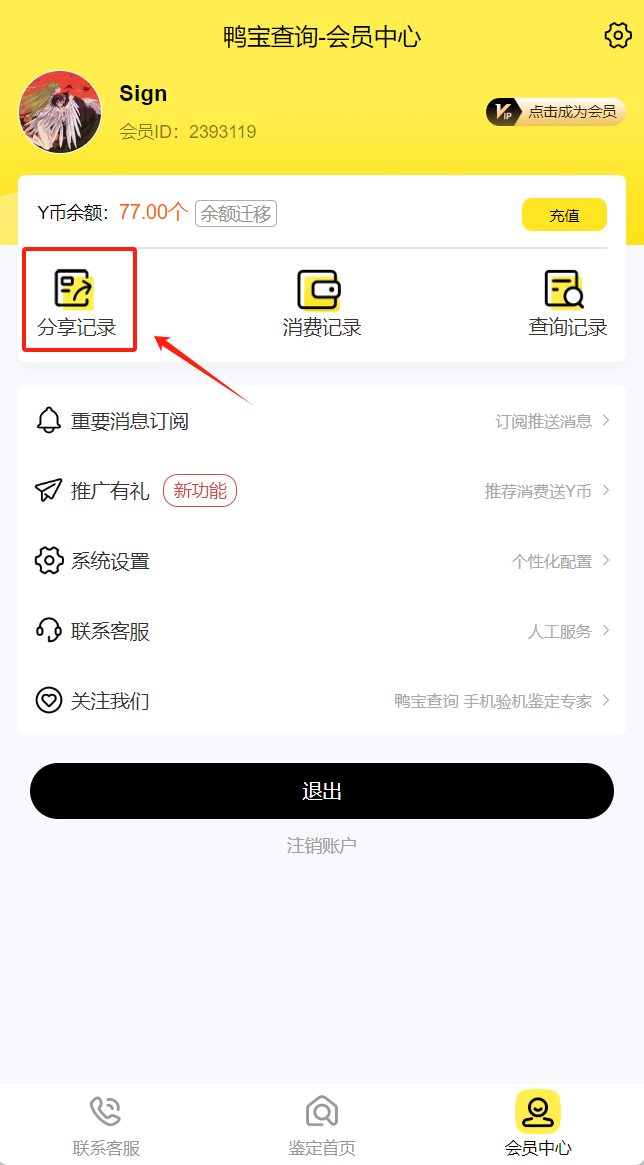Viewport: 644px width, 1165px height.
Task: Open 系统设置 row
Action: [321, 561]
